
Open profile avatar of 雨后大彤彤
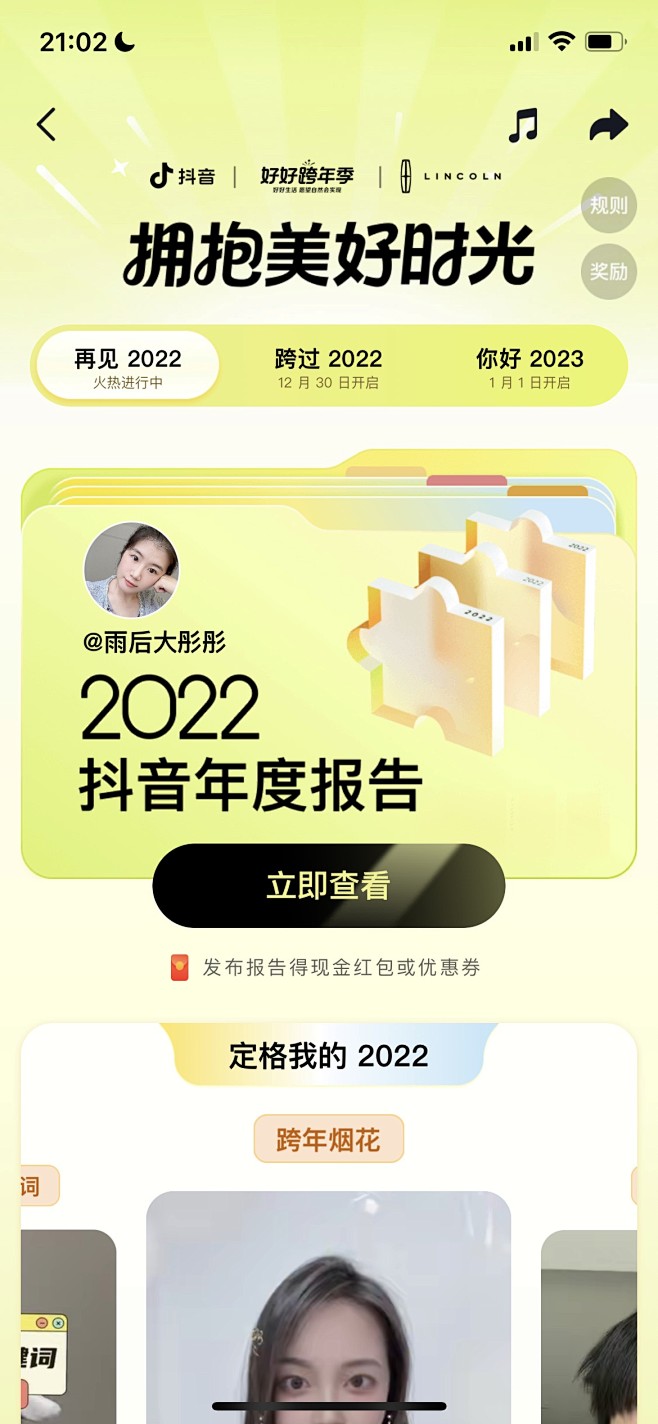click(131, 570)
